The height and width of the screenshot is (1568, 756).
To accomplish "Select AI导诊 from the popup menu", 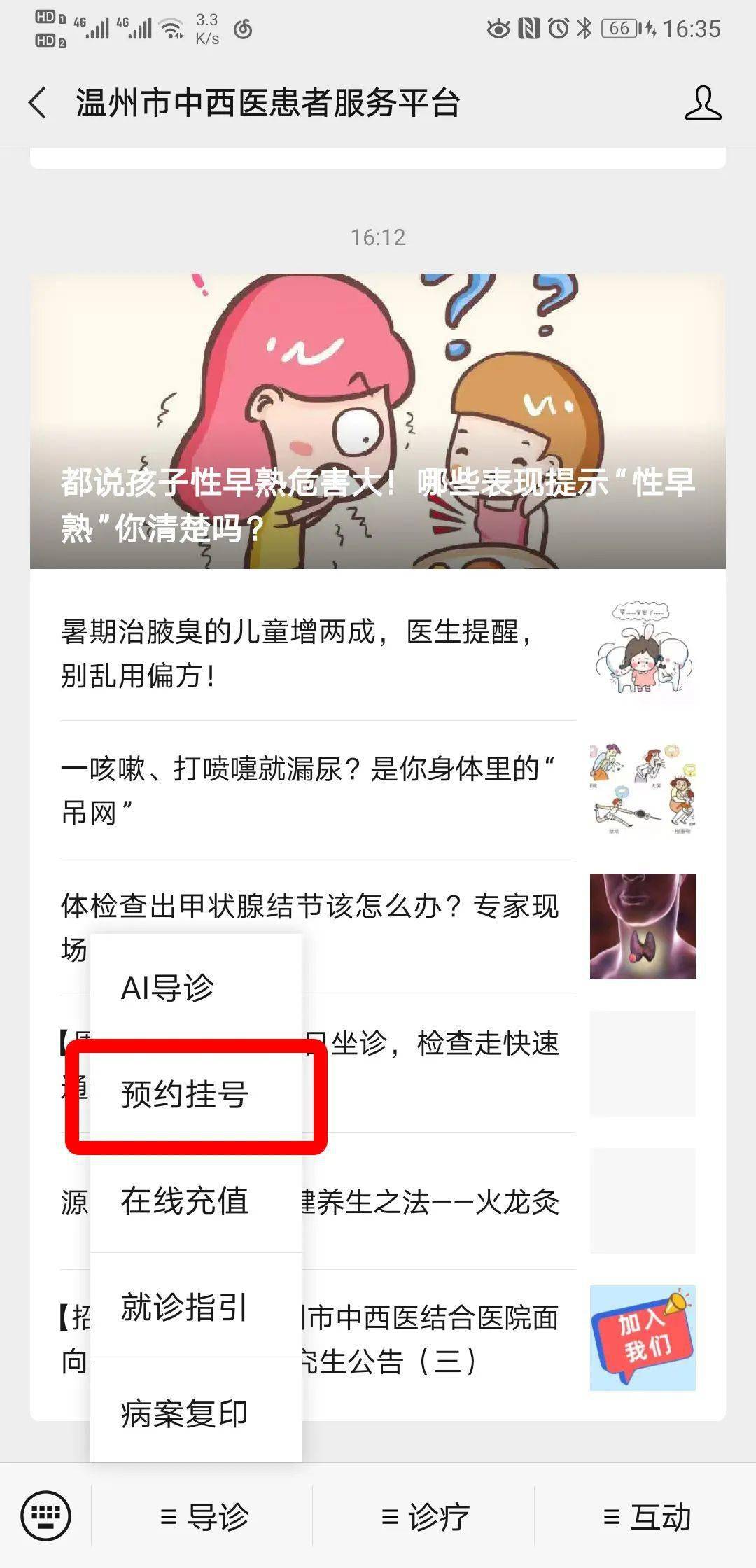I will 168,987.
